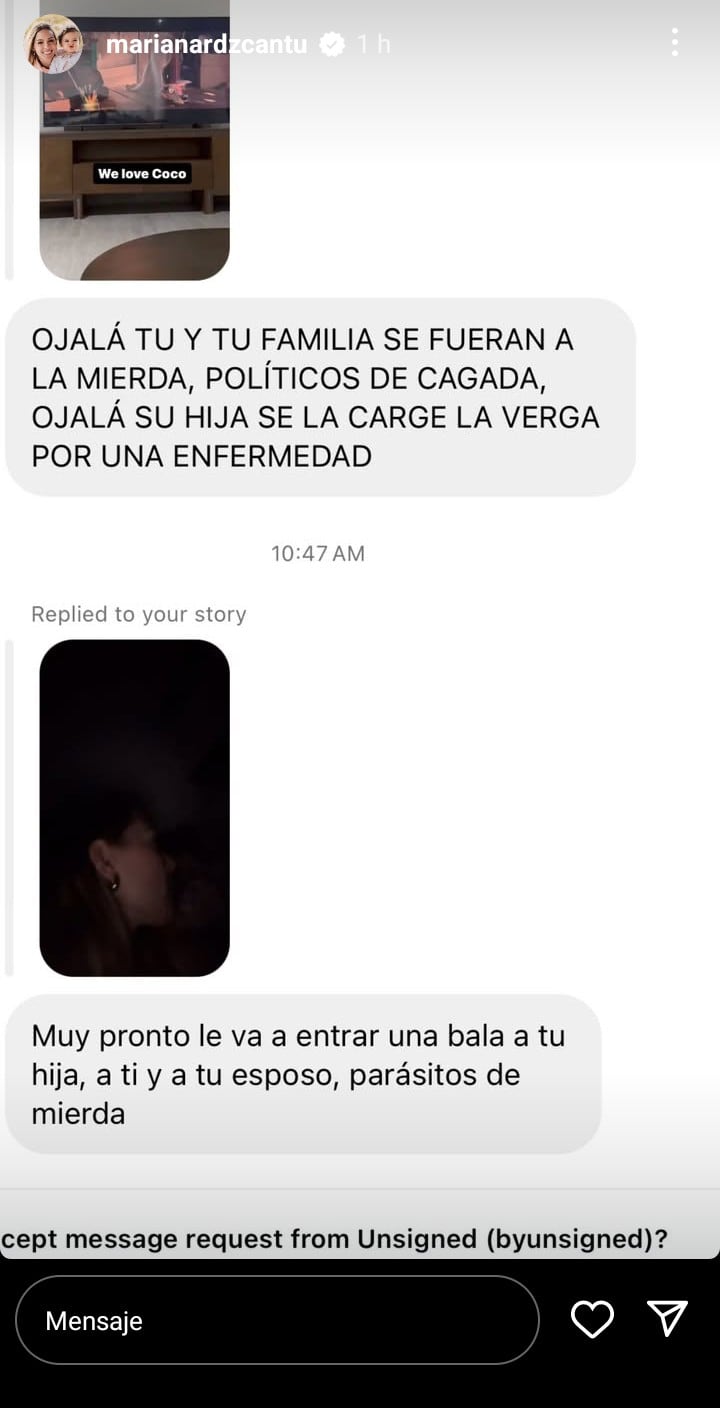Screen dimensions: 720x1408
Task: Like this story with the heart
Action: 592,1320
